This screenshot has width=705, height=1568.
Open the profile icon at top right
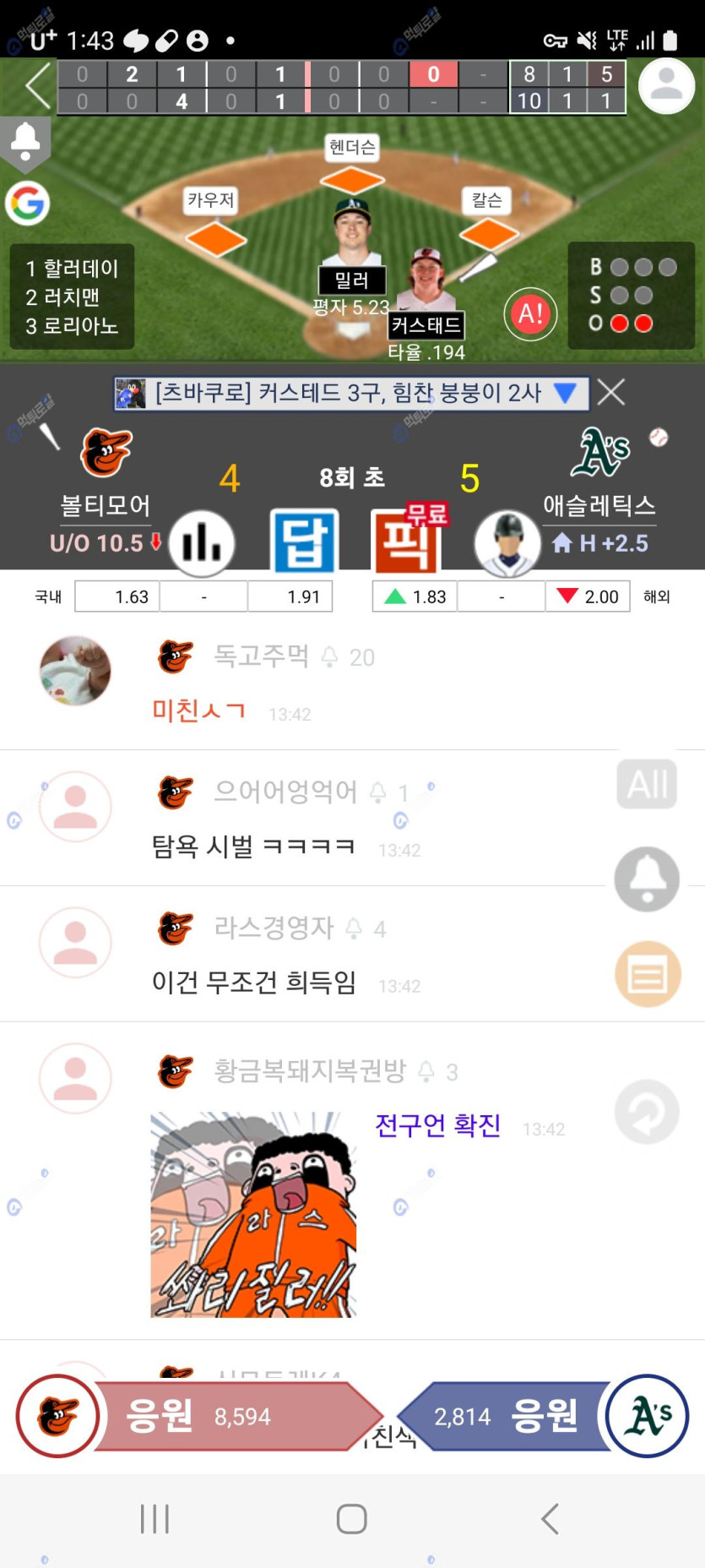pyautogui.click(x=666, y=85)
